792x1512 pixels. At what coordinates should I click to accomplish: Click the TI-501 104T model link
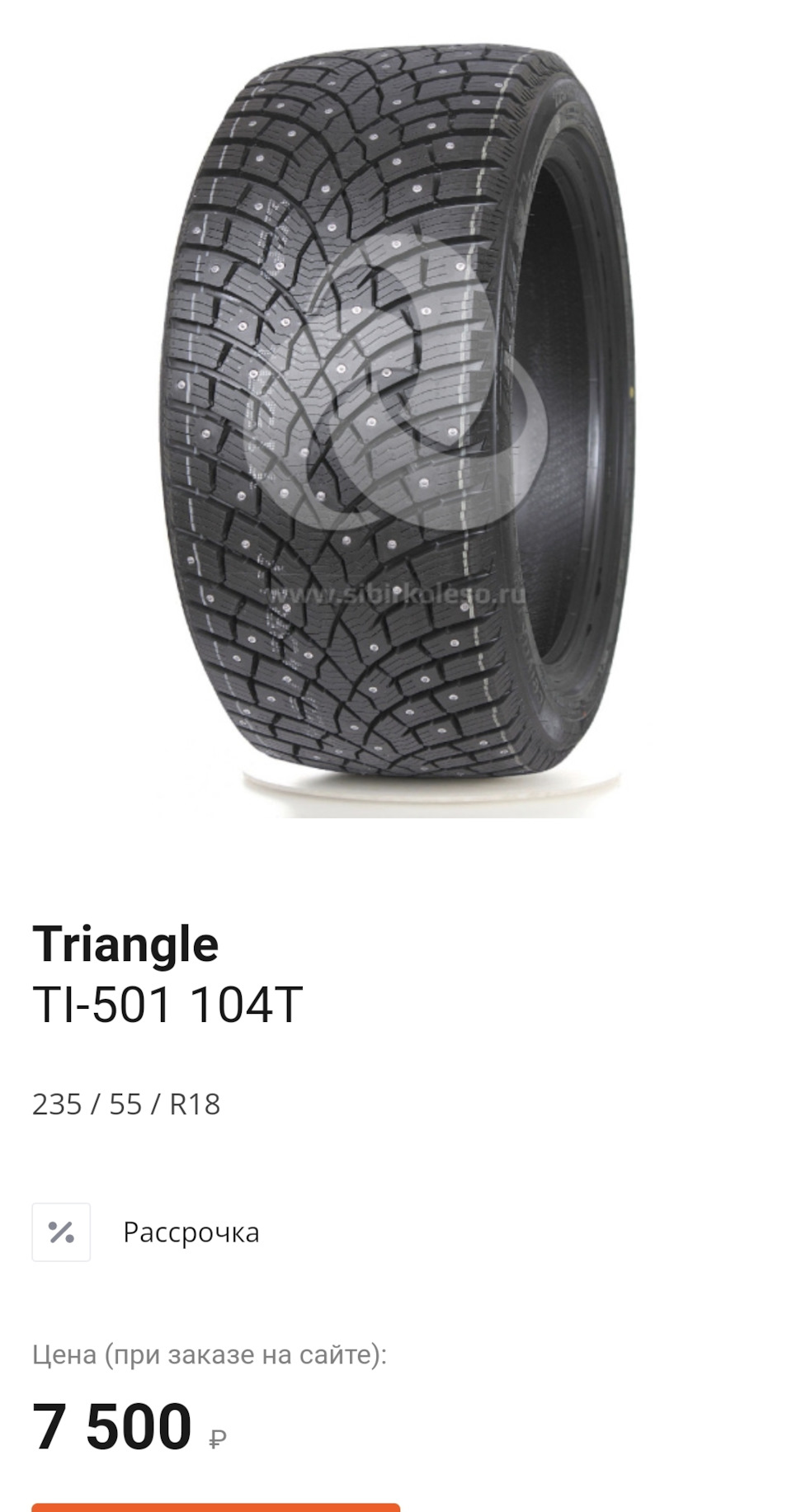pos(169,1002)
